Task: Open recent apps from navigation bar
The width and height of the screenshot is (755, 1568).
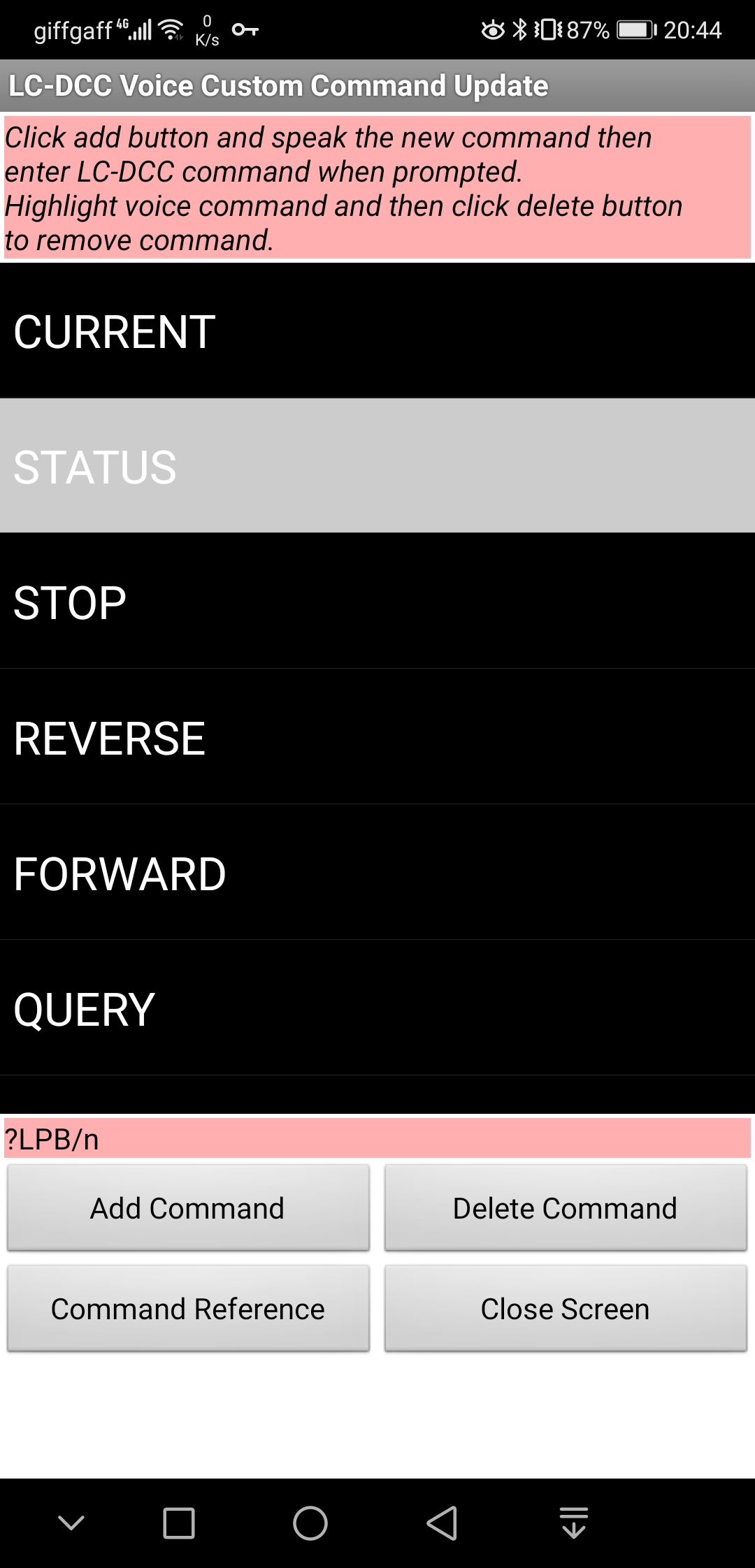Action: [x=178, y=1523]
